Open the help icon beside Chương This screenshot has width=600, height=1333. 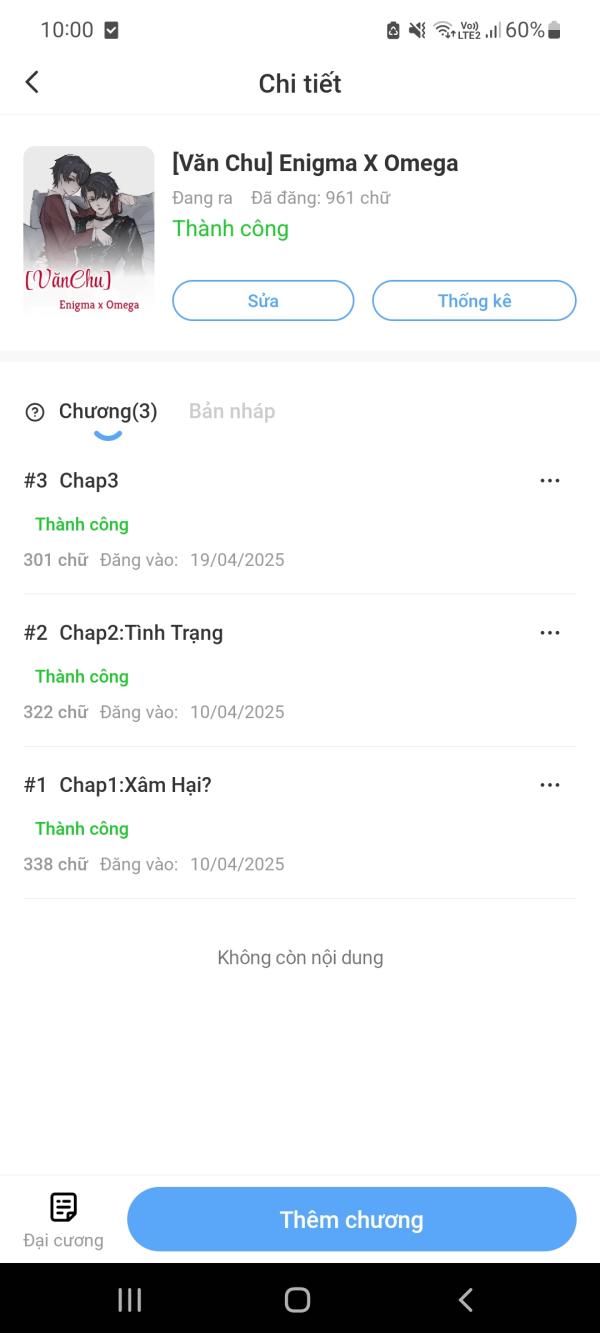coord(35,412)
